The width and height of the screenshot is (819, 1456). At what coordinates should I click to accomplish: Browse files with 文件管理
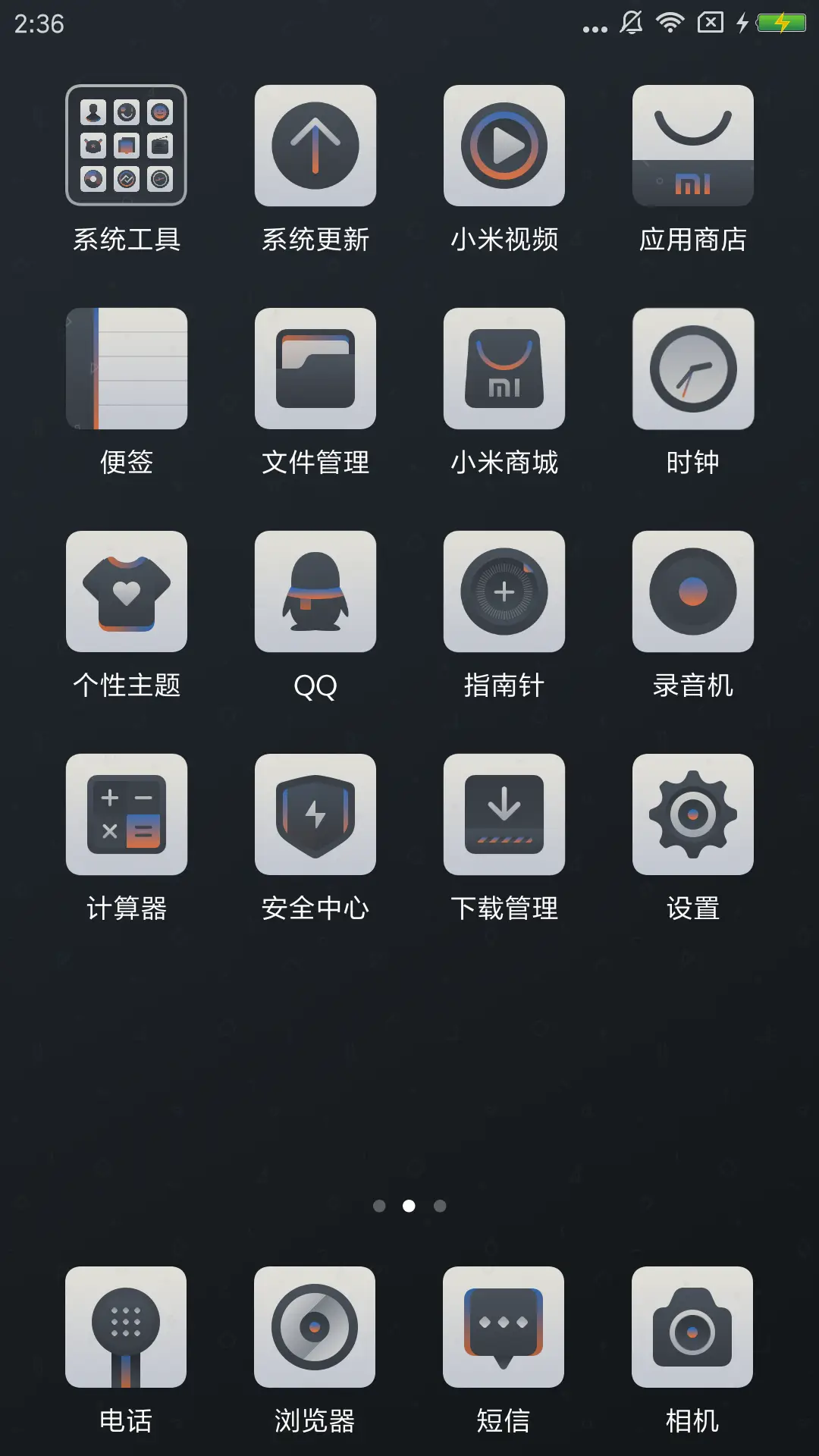315,369
